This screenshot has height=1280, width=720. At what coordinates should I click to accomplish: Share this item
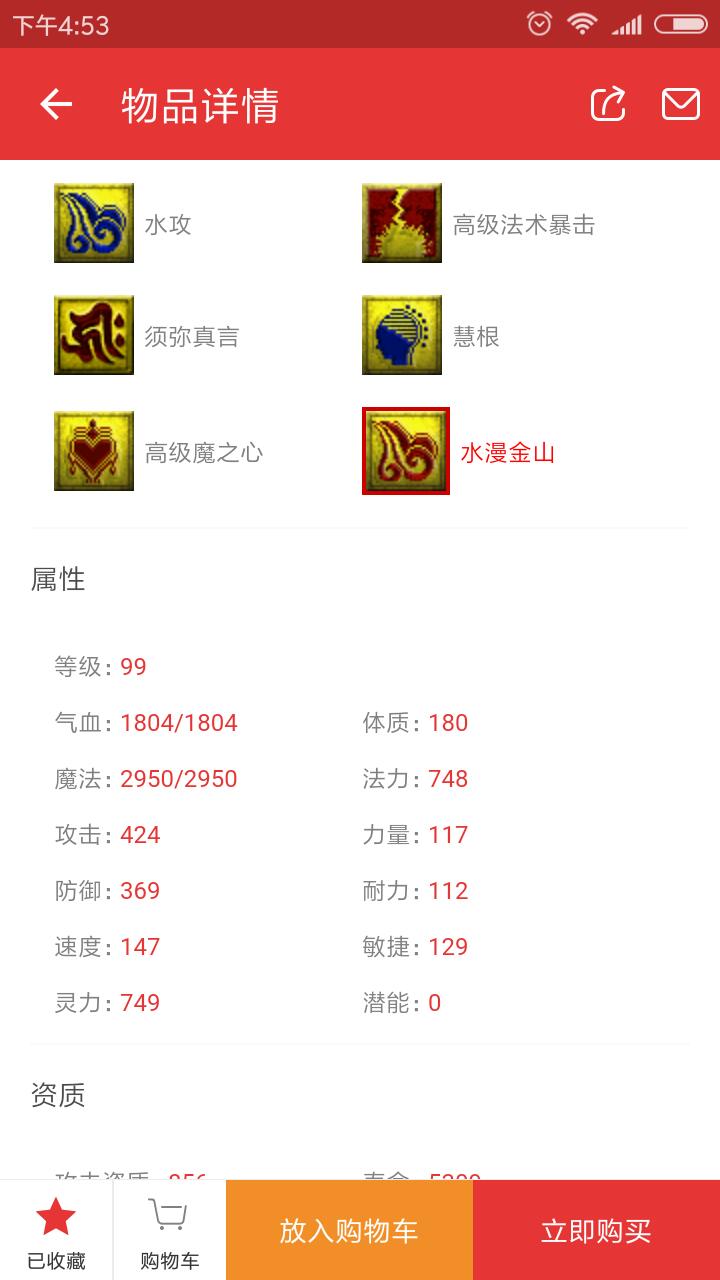(x=608, y=104)
